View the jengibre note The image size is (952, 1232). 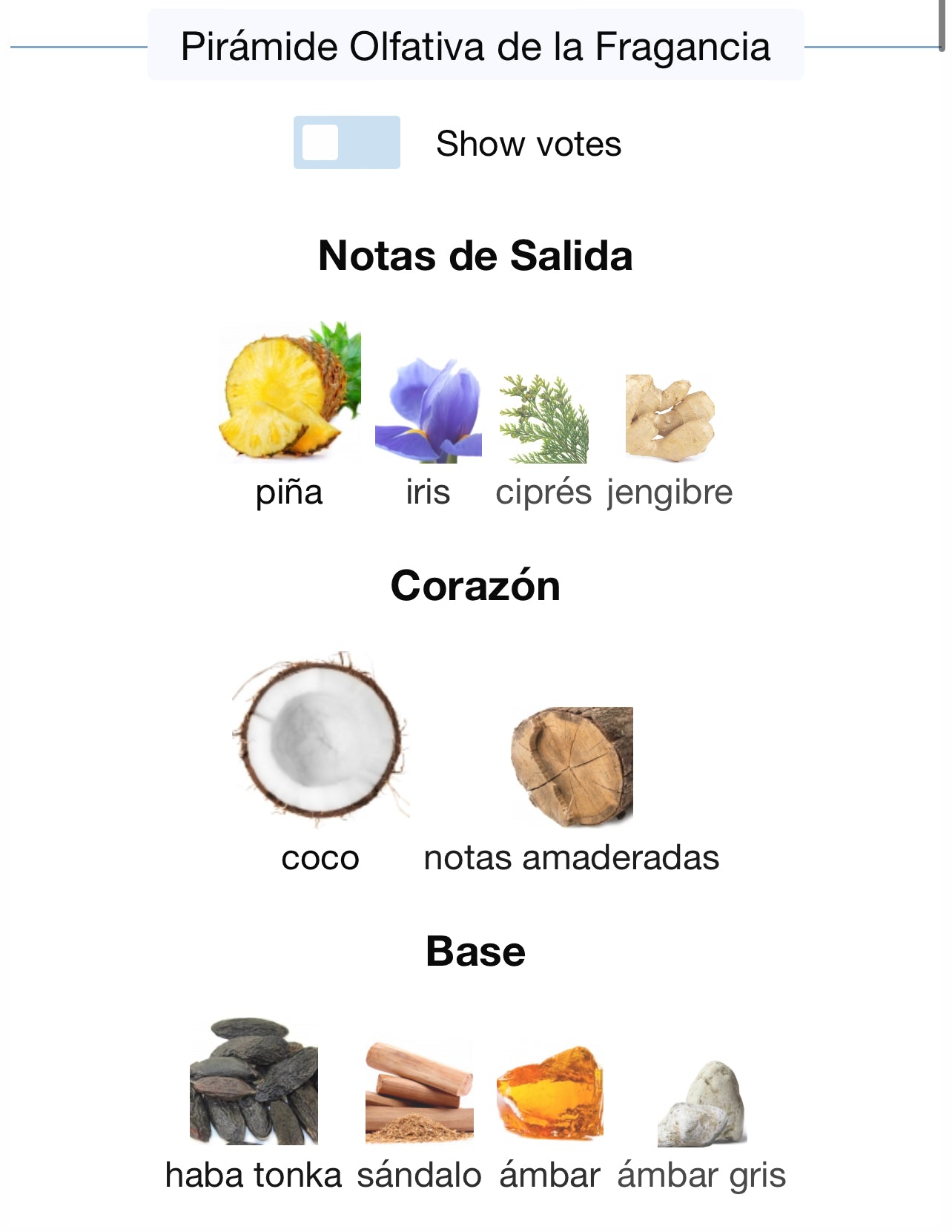tap(670, 418)
